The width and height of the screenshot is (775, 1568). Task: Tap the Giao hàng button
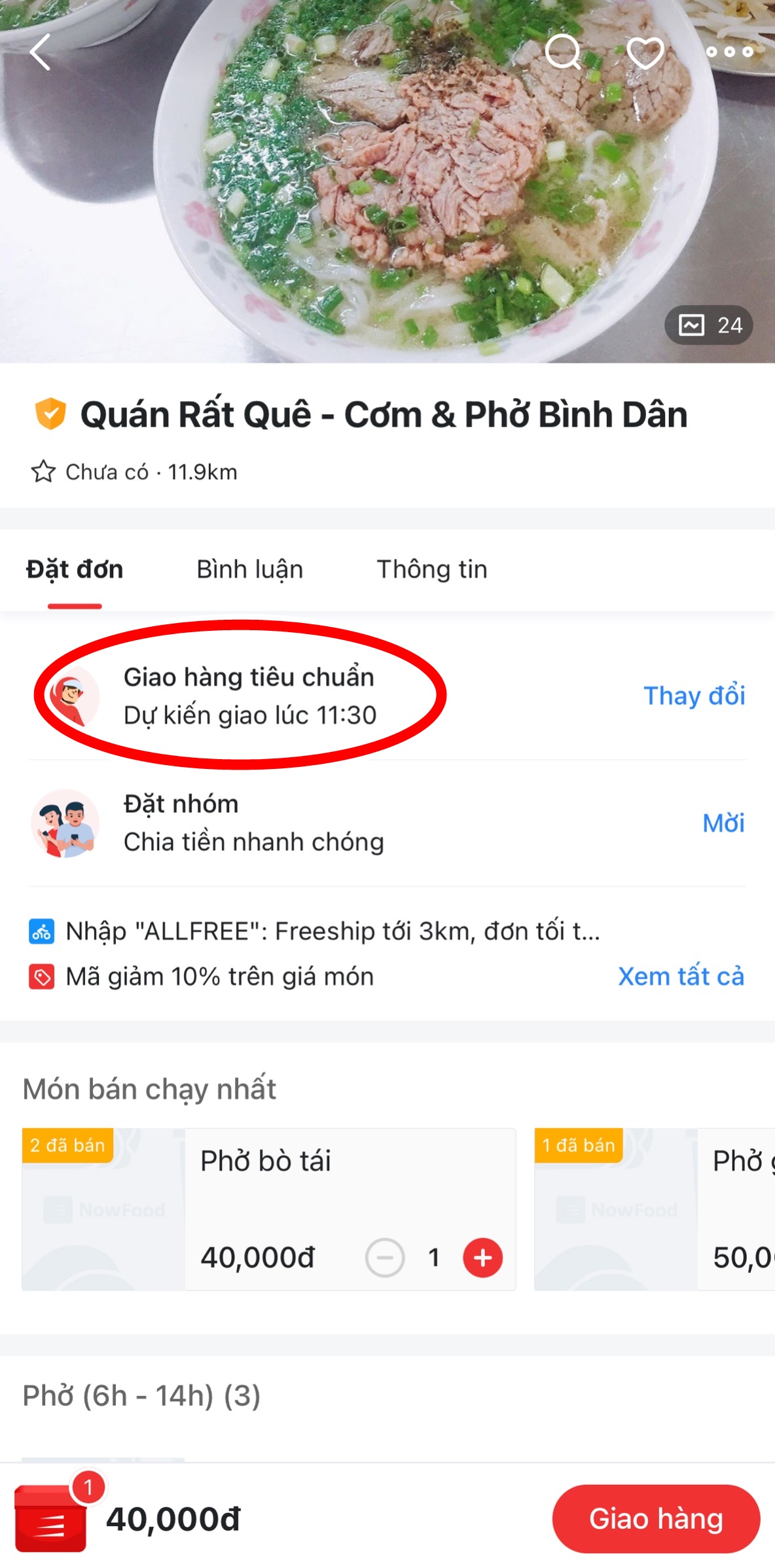(x=656, y=1519)
